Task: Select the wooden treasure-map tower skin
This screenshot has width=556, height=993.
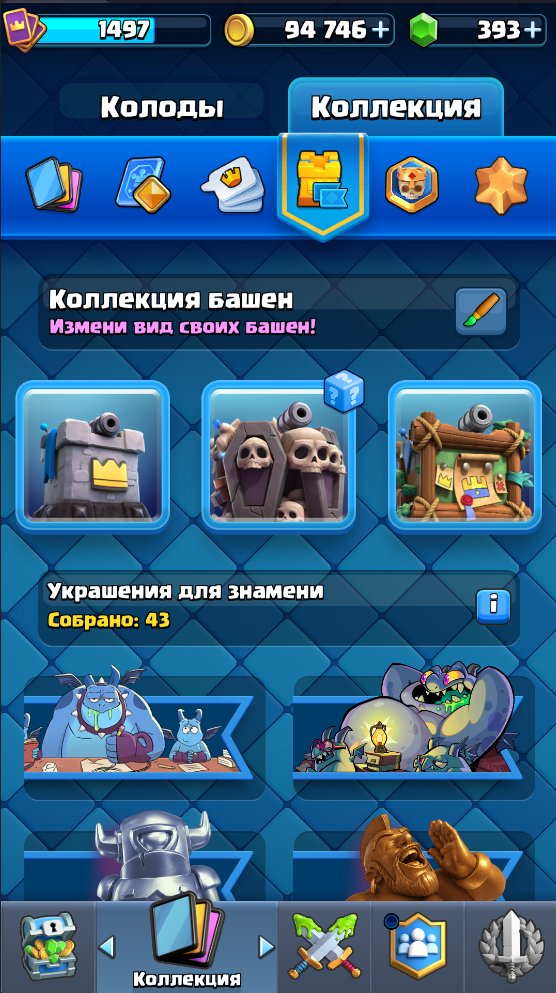Action: pos(465,457)
